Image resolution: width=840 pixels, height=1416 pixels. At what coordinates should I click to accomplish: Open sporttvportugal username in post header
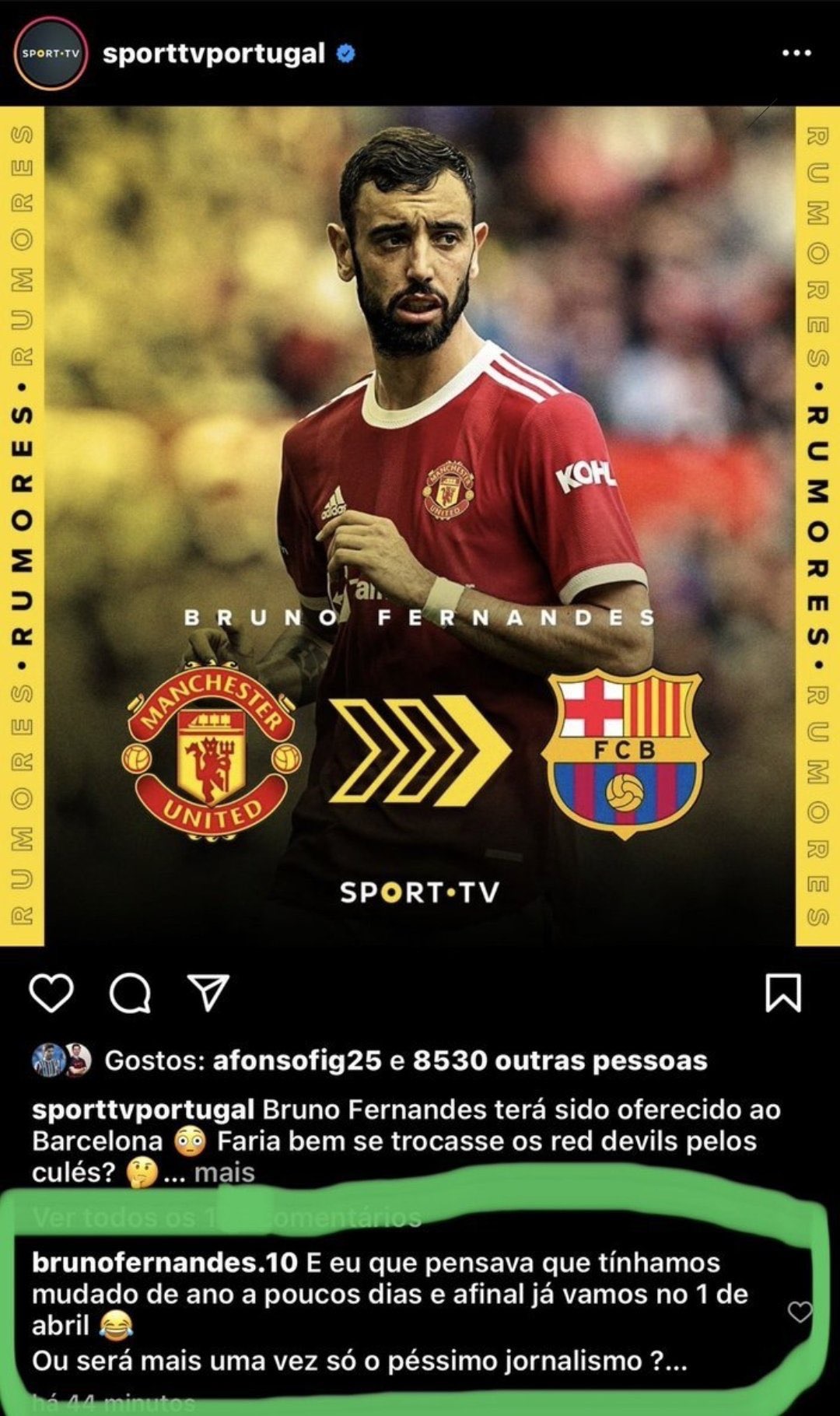[214, 54]
